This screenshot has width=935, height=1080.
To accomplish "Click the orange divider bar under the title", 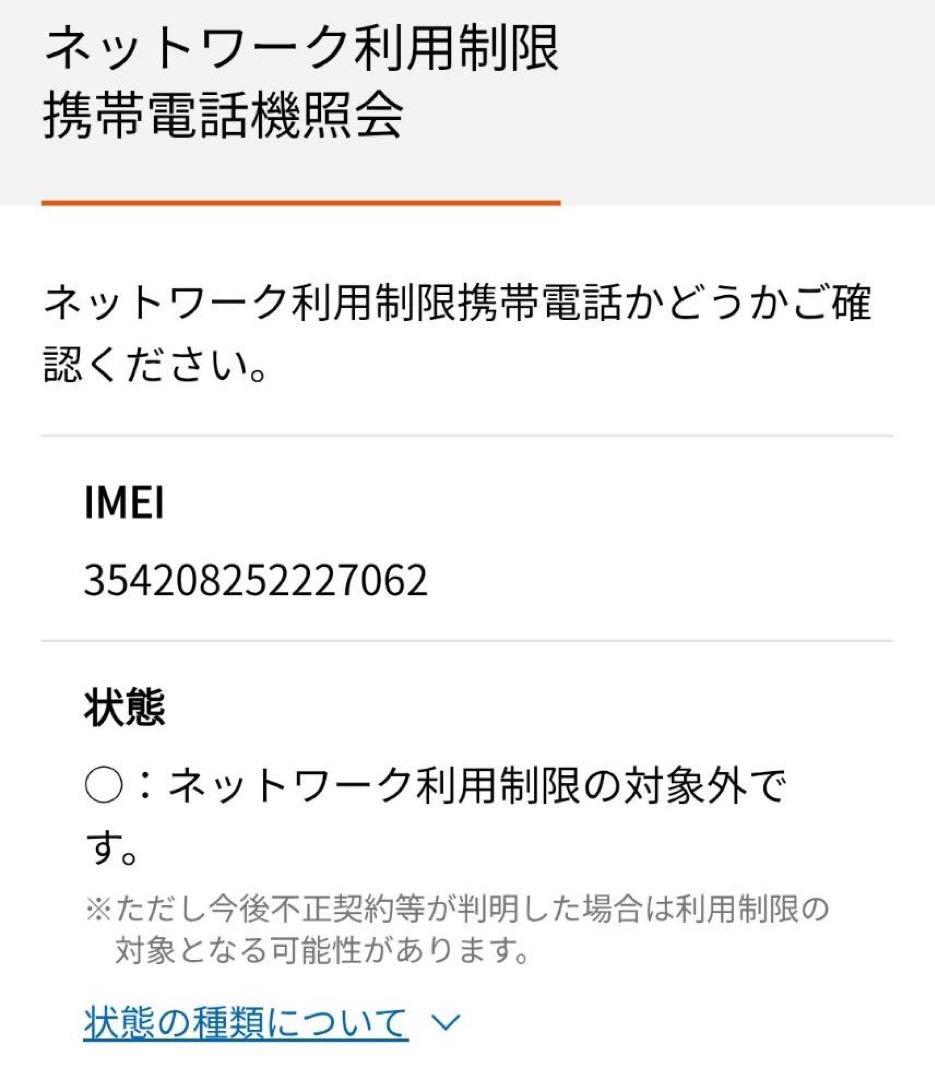I will pyautogui.click(x=300, y=202).
